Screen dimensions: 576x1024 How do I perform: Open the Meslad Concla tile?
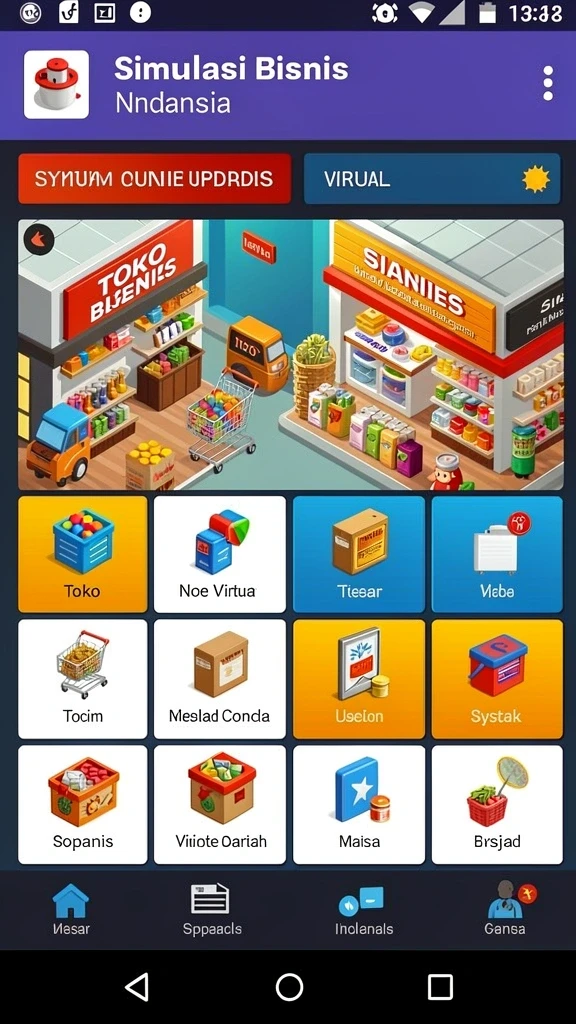tap(219, 679)
